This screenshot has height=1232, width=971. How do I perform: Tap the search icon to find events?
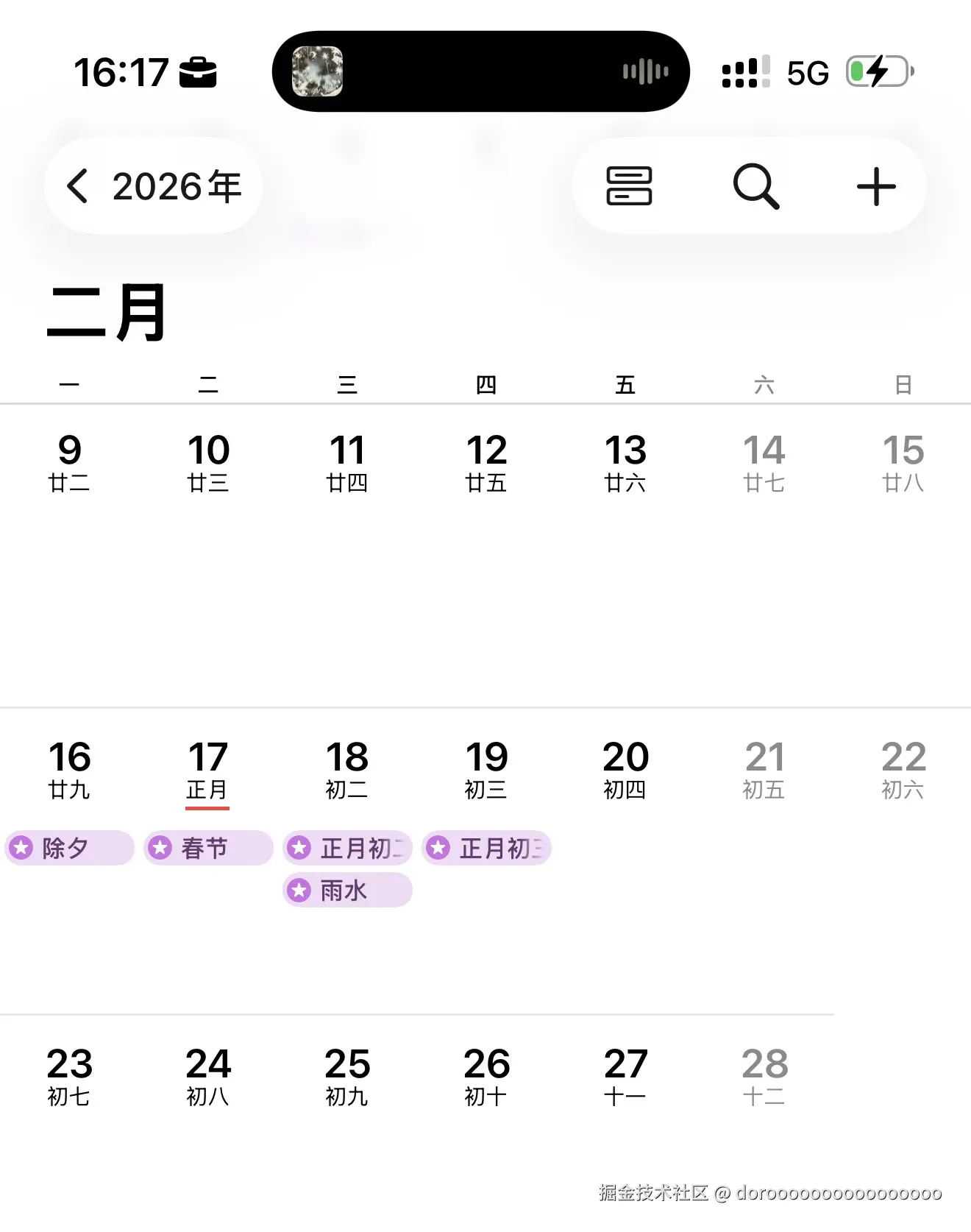(x=756, y=186)
